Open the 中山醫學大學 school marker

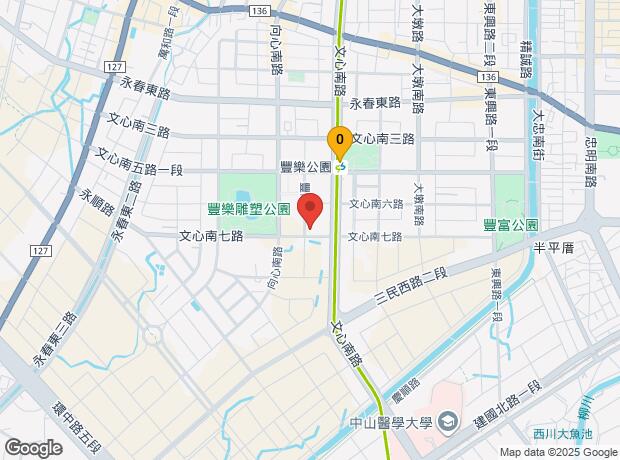click(x=448, y=422)
